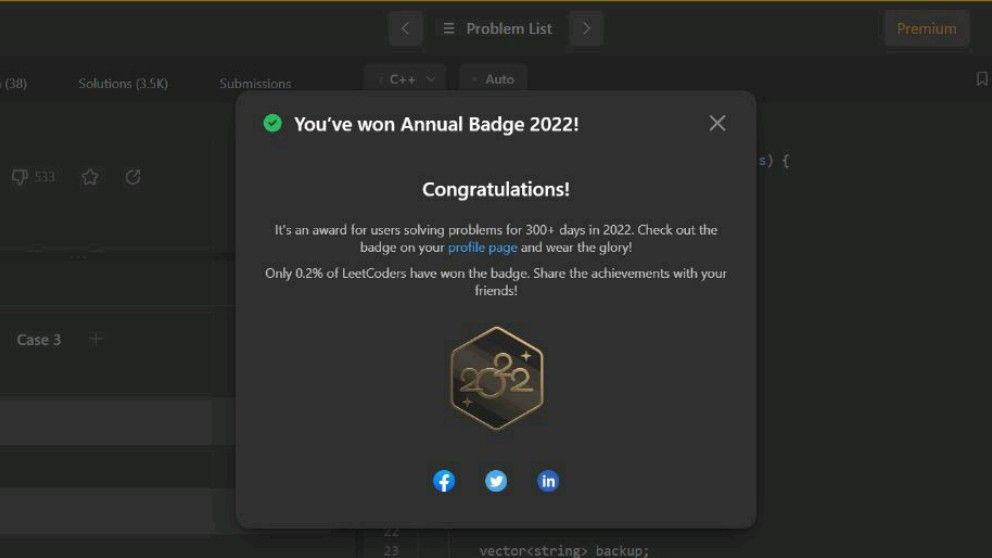Viewport: 992px width, 558px height.
Task: Add this problem to favorites star
Action: point(90,177)
